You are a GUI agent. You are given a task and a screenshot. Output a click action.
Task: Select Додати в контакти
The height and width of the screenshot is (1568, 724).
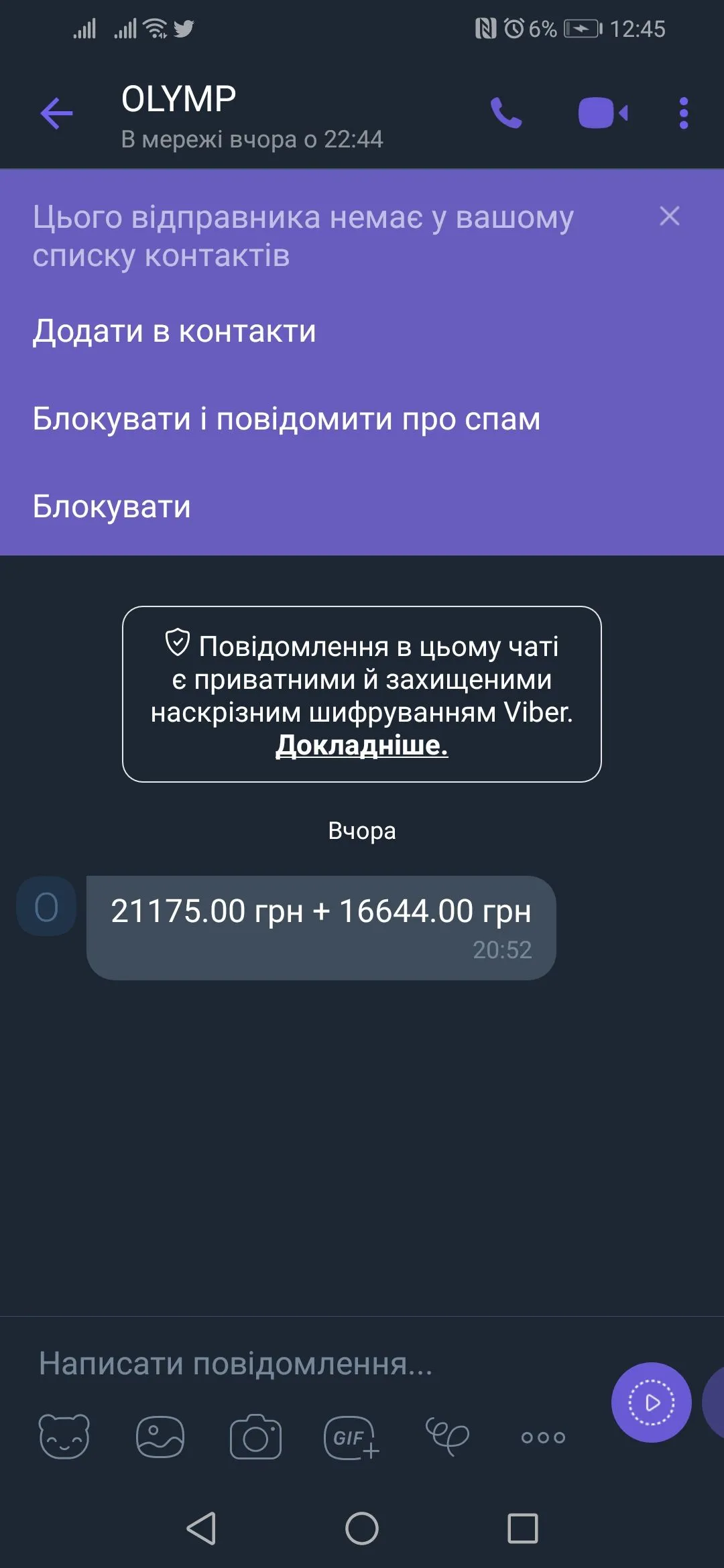(x=174, y=331)
